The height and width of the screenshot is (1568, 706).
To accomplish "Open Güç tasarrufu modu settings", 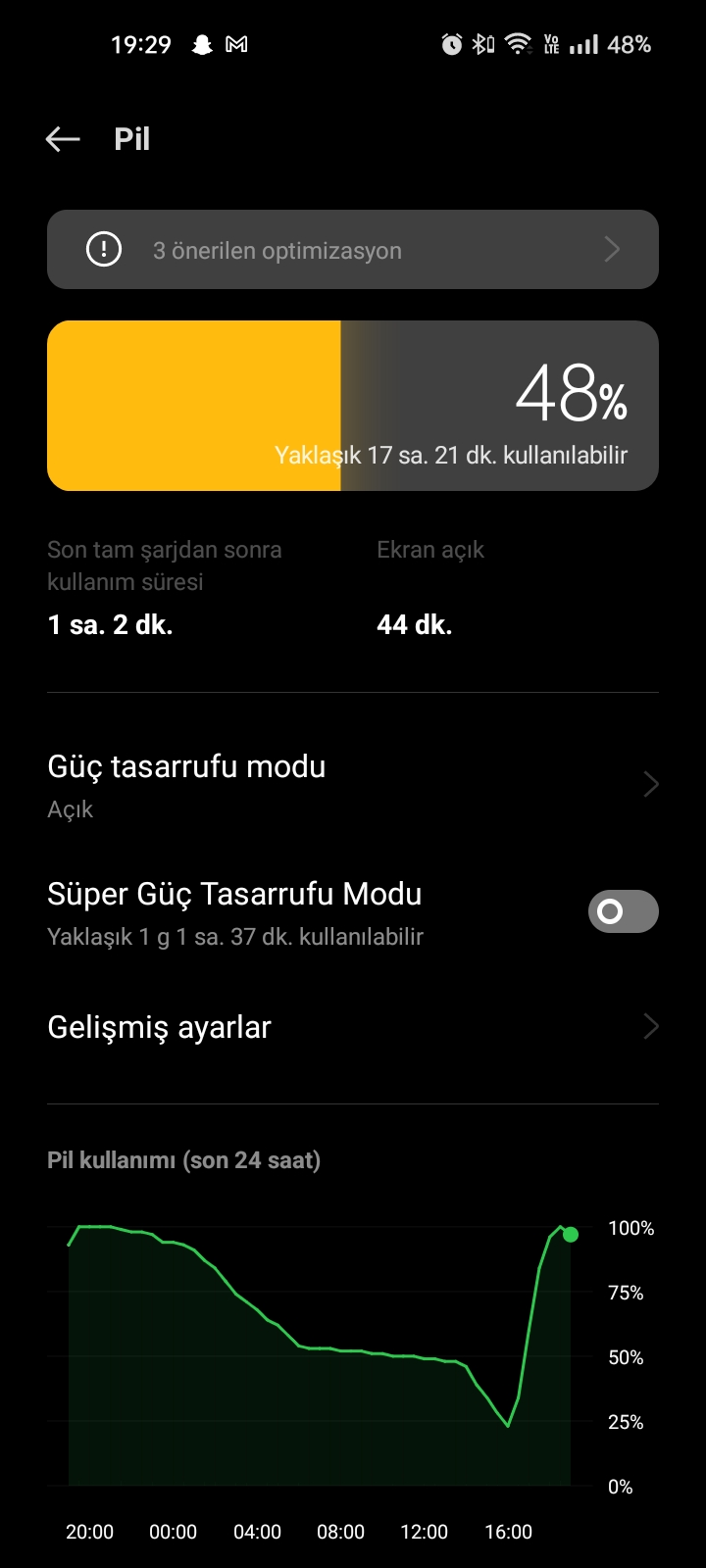I will [x=353, y=785].
